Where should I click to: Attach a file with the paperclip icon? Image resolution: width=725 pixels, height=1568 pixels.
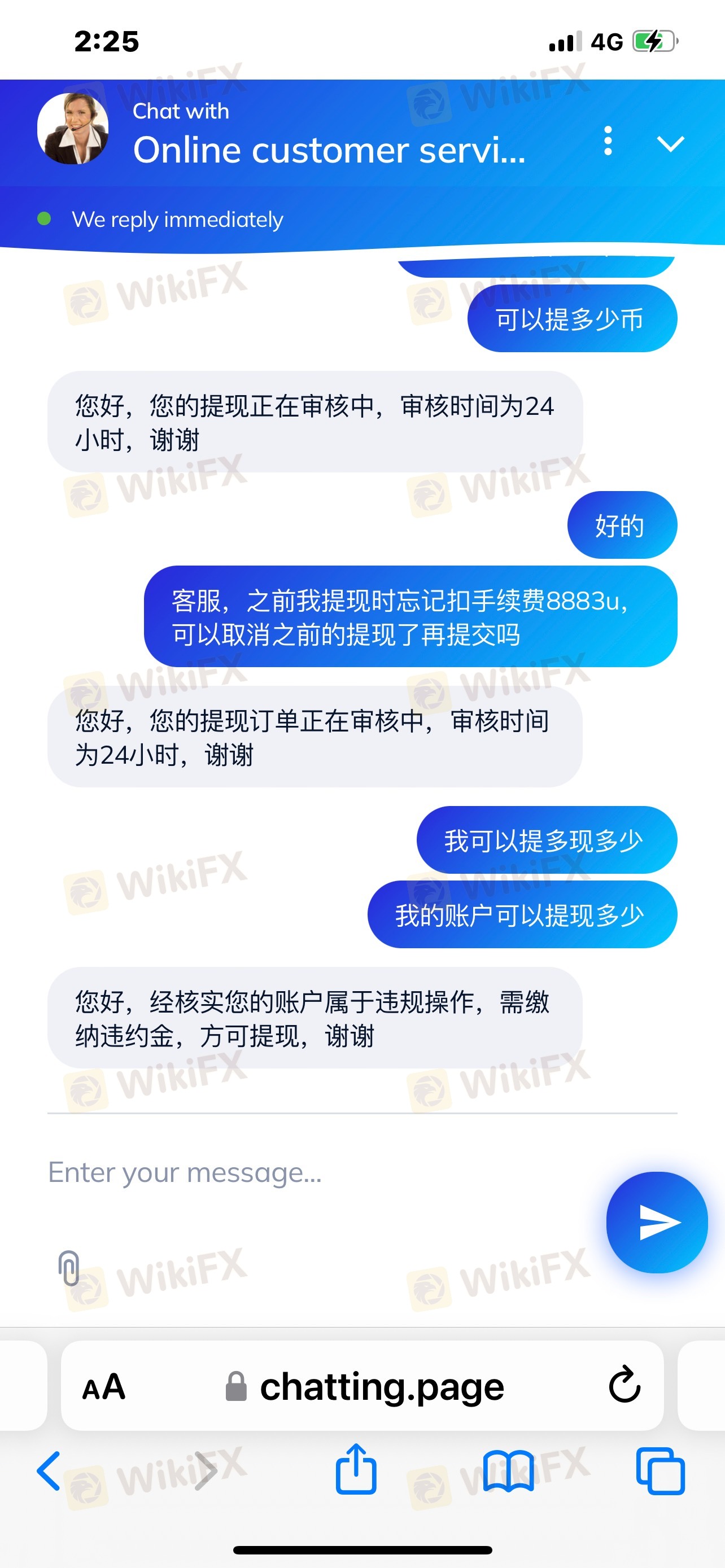click(69, 1268)
